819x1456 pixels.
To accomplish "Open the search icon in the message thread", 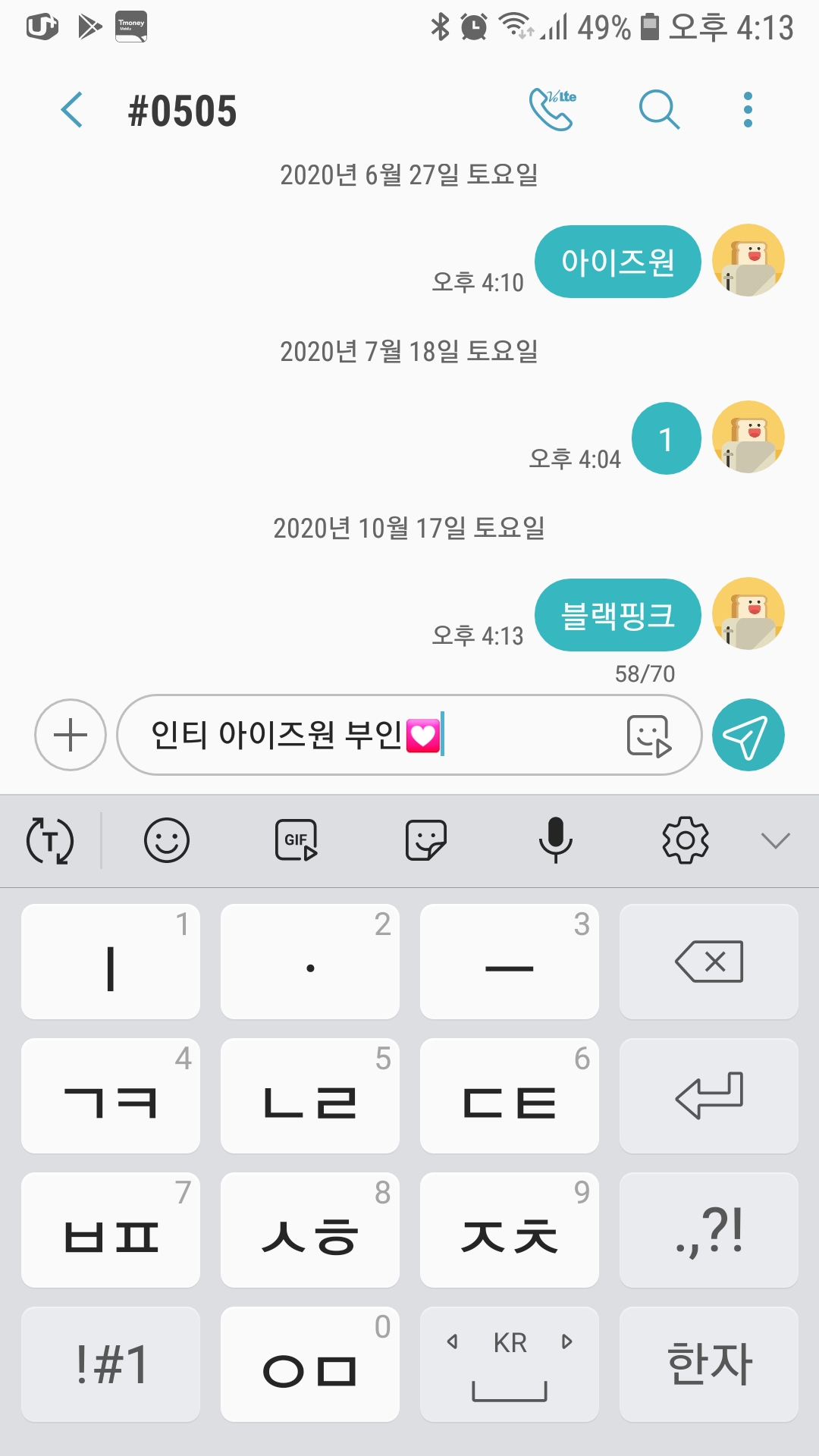I will [x=659, y=110].
